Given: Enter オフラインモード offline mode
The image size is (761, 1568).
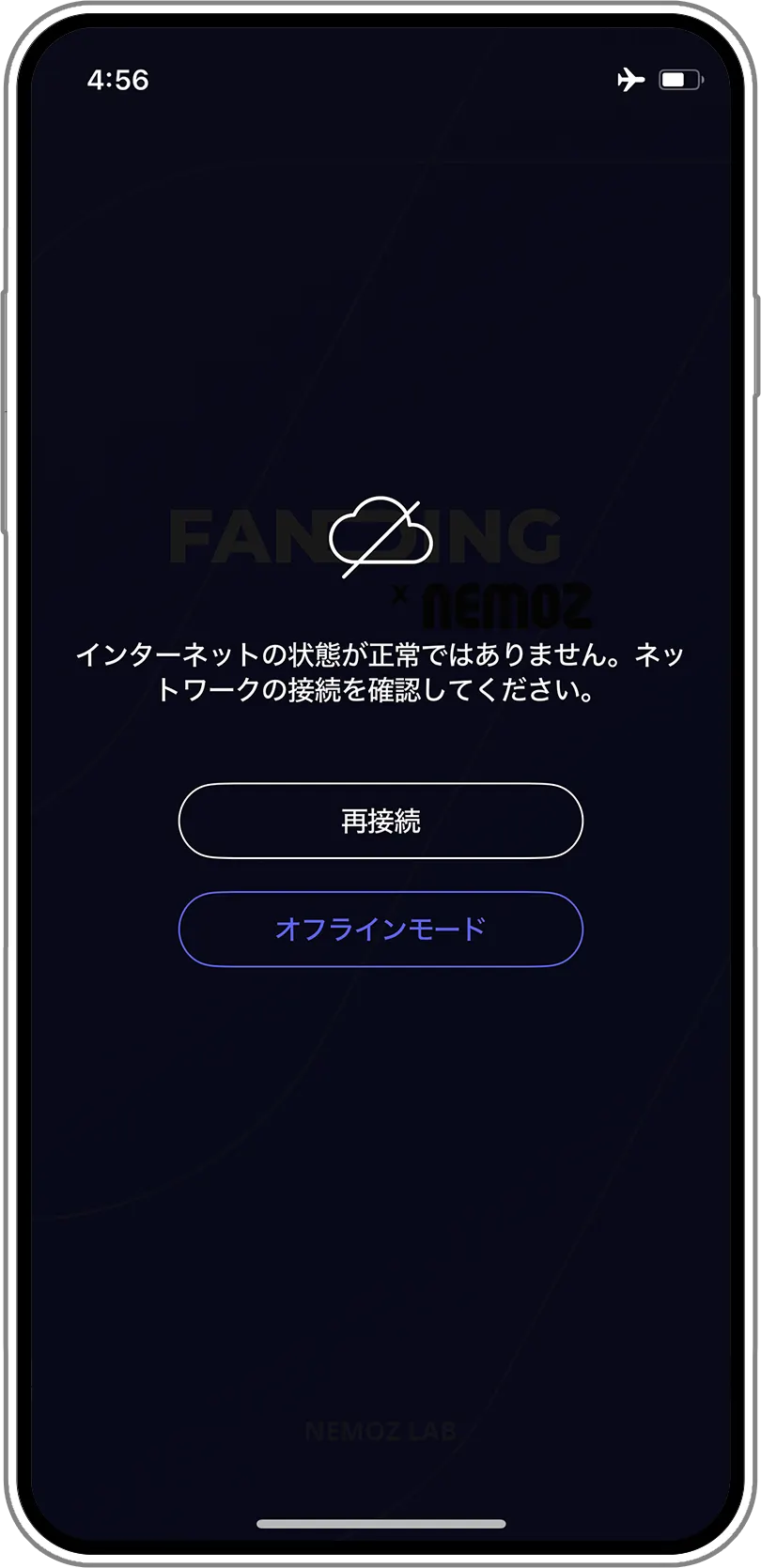Looking at the screenshot, I should pyautogui.click(x=380, y=929).
